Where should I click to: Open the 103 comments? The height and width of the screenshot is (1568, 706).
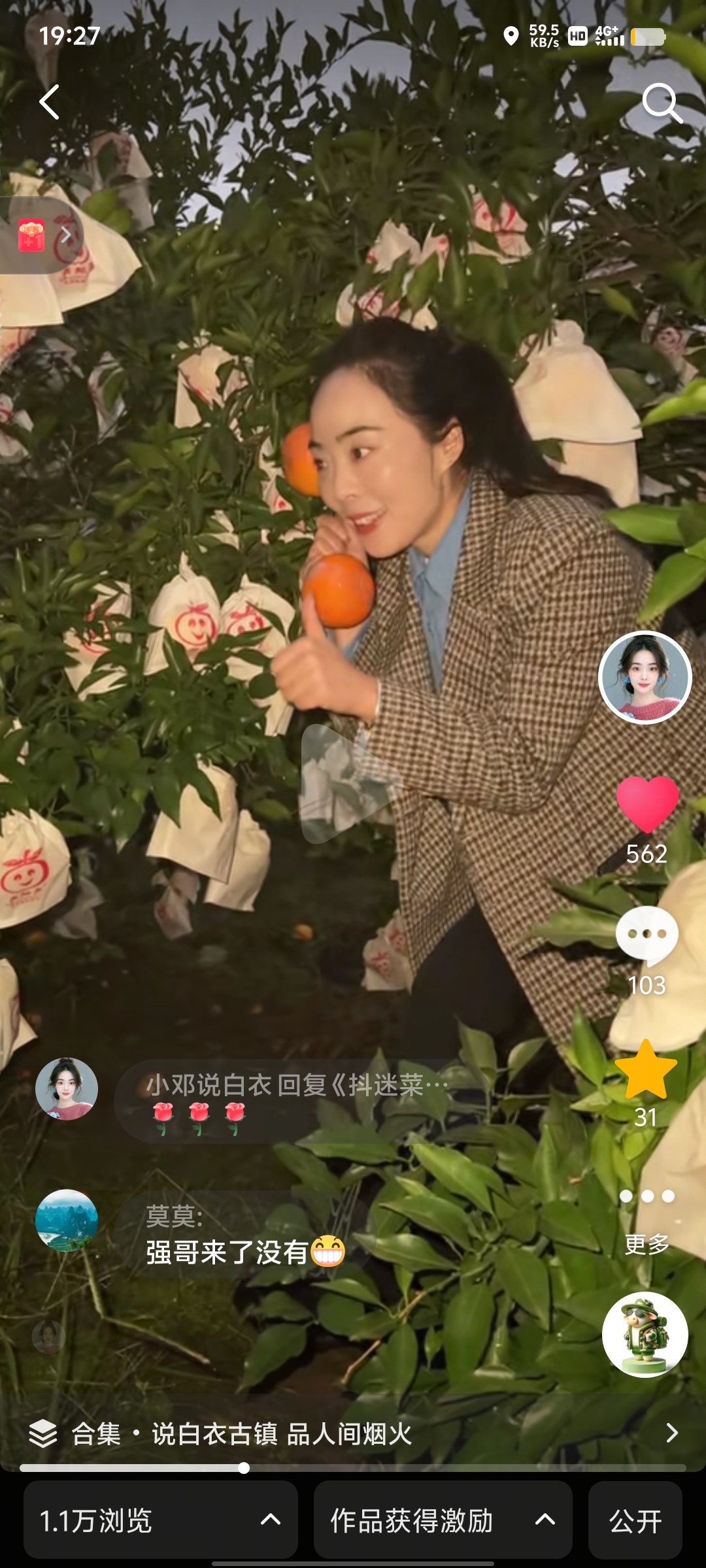point(647,936)
